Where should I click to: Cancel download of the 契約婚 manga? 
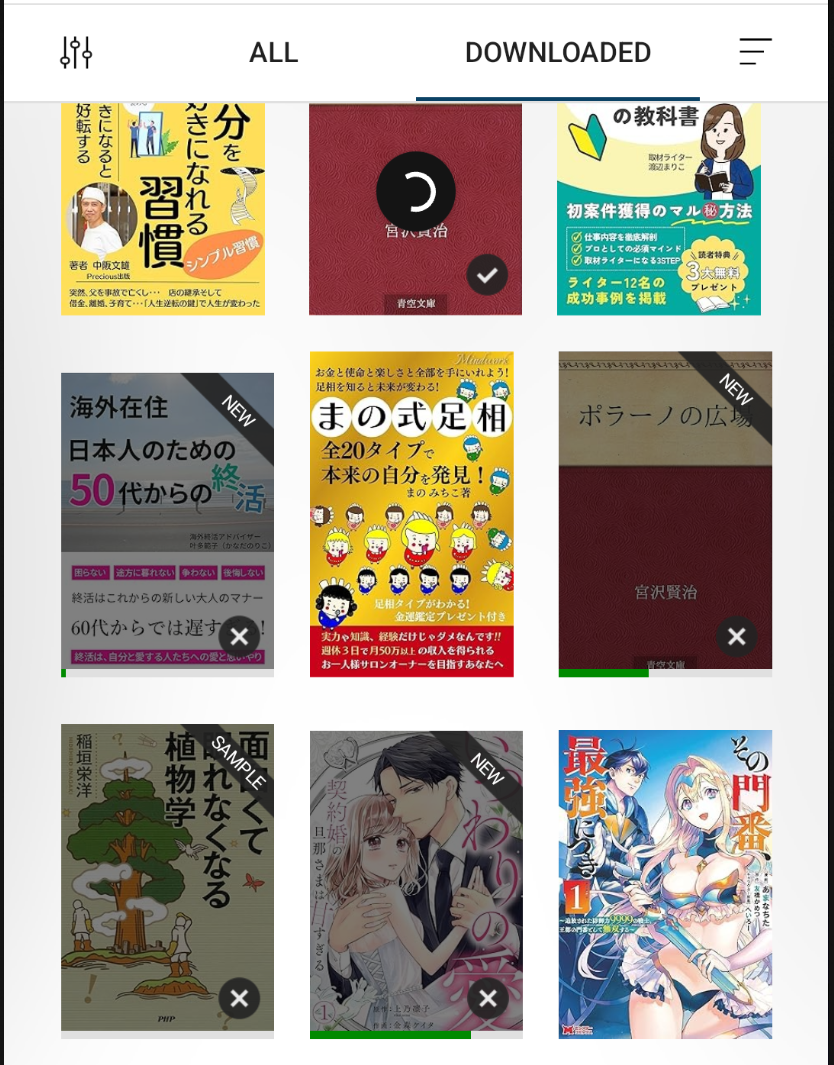point(488,998)
